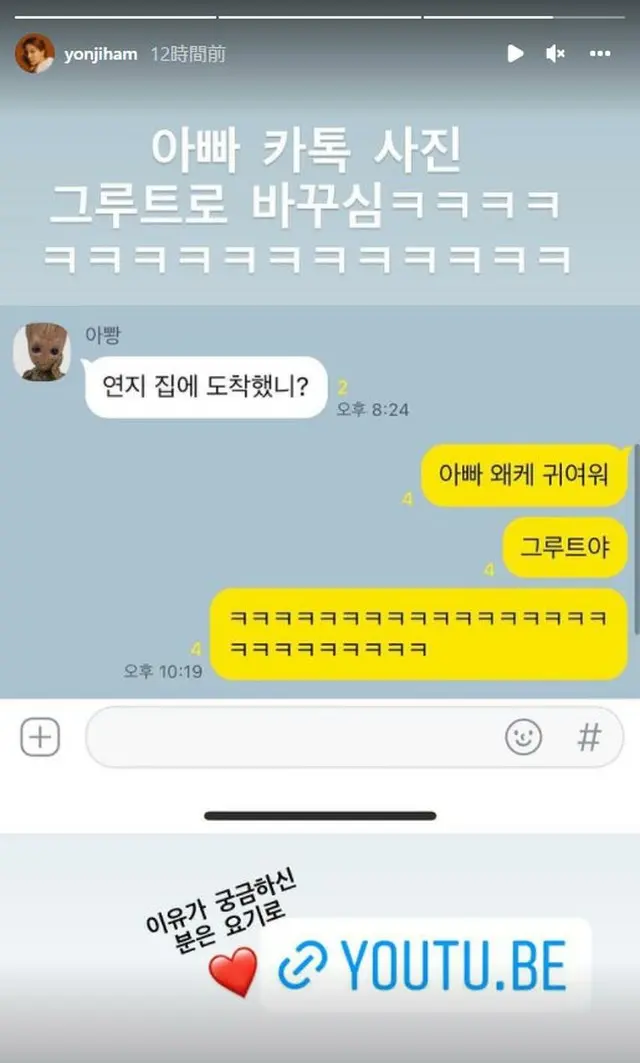Open the YOUTU.BE link sticker
This screenshot has height=1063, width=640.
point(425,964)
